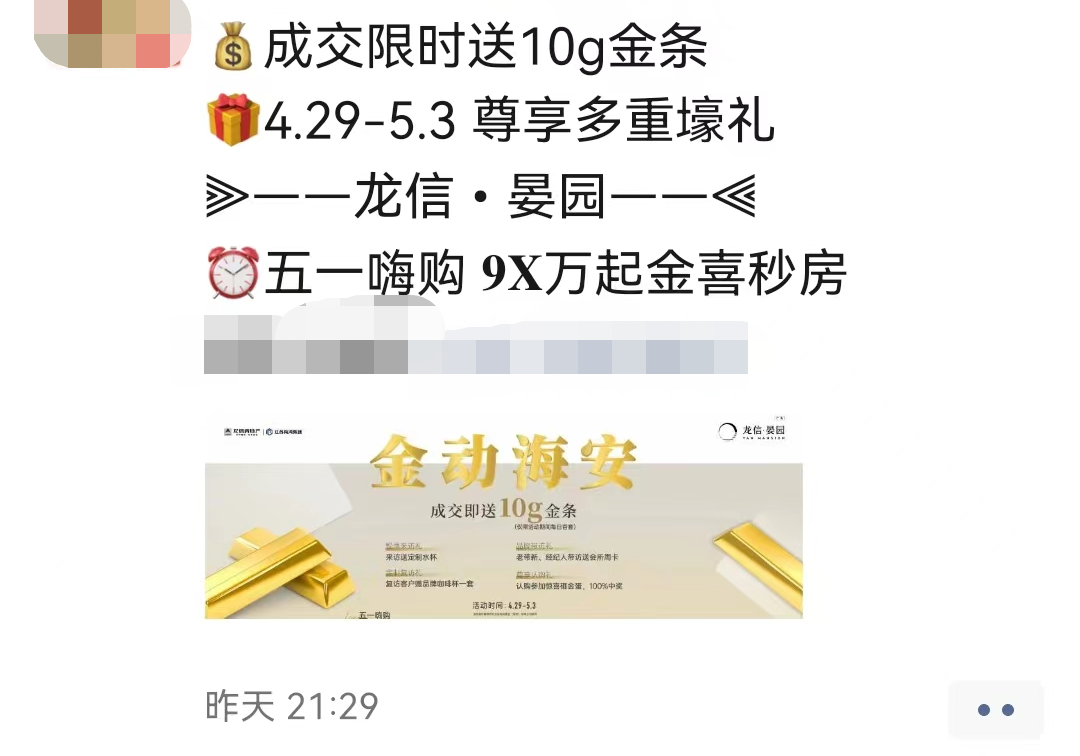The width and height of the screenshot is (1080, 756).
Task: Open the 金动海安 promo image
Action: click(503, 515)
